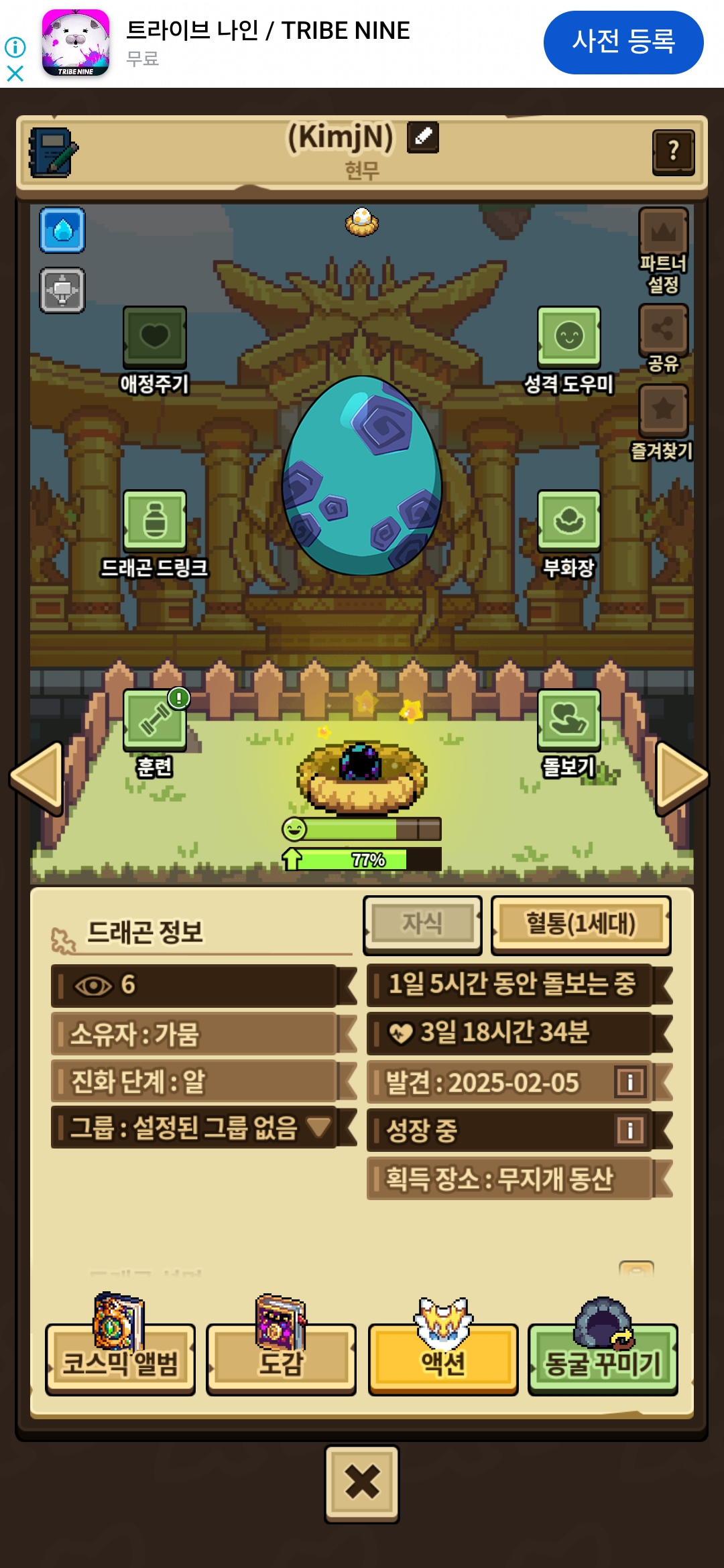This screenshot has height=1568, width=724.
Task: Go to the next dragon
Action: click(x=682, y=777)
